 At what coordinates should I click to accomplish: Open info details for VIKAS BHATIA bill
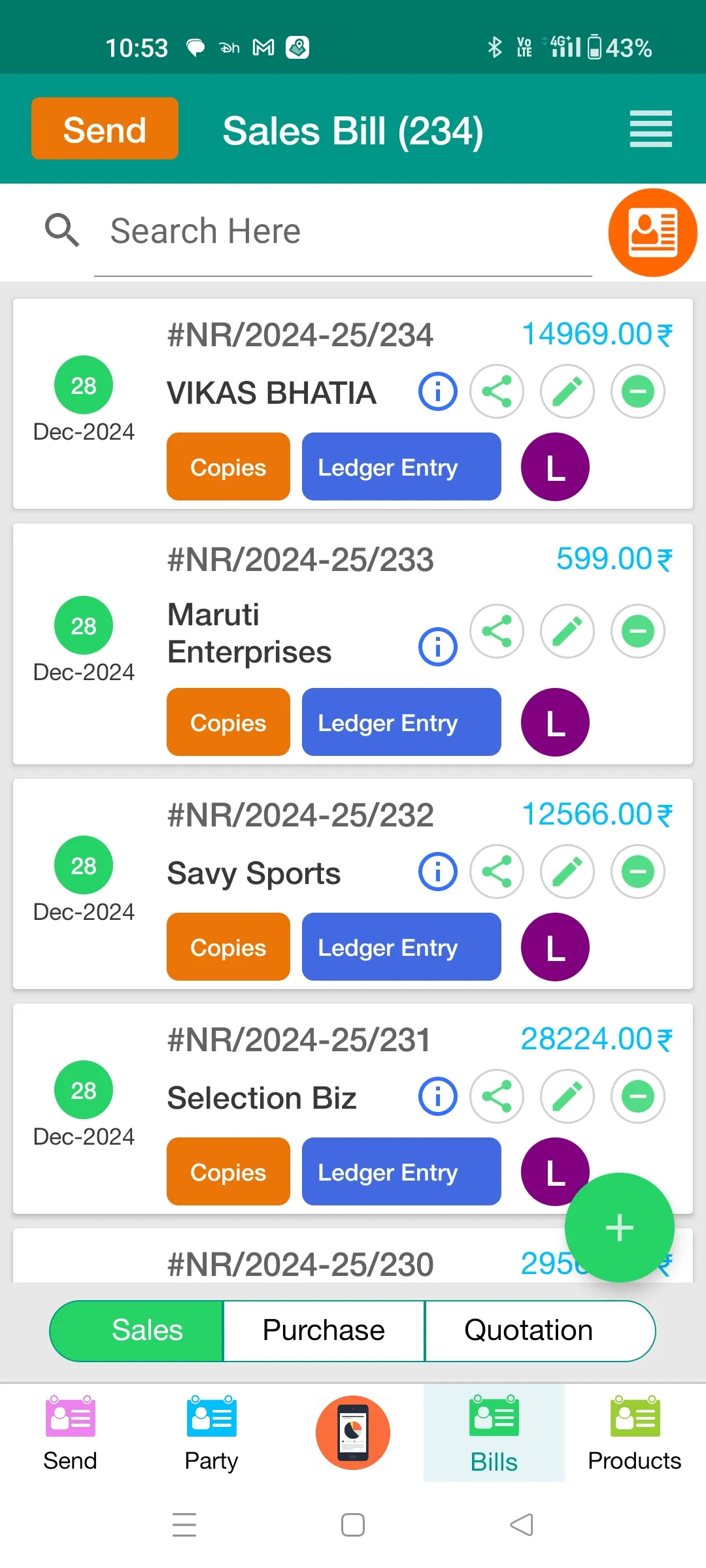pos(437,391)
